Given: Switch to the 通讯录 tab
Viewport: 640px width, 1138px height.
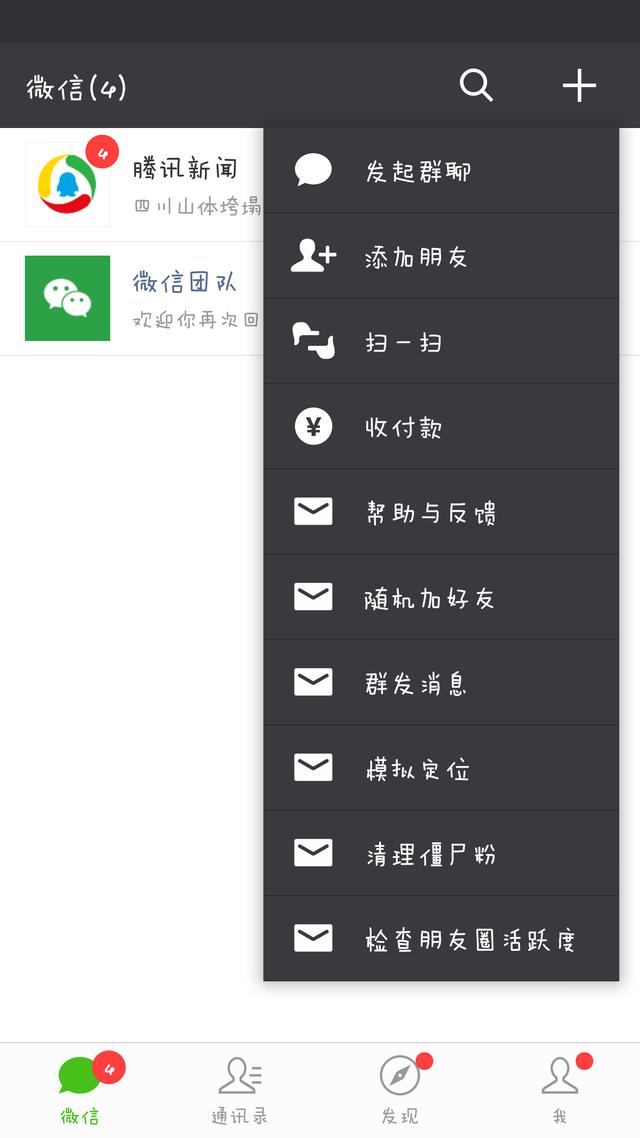Looking at the screenshot, I should pyautogui.click(x=240, y=1090).
